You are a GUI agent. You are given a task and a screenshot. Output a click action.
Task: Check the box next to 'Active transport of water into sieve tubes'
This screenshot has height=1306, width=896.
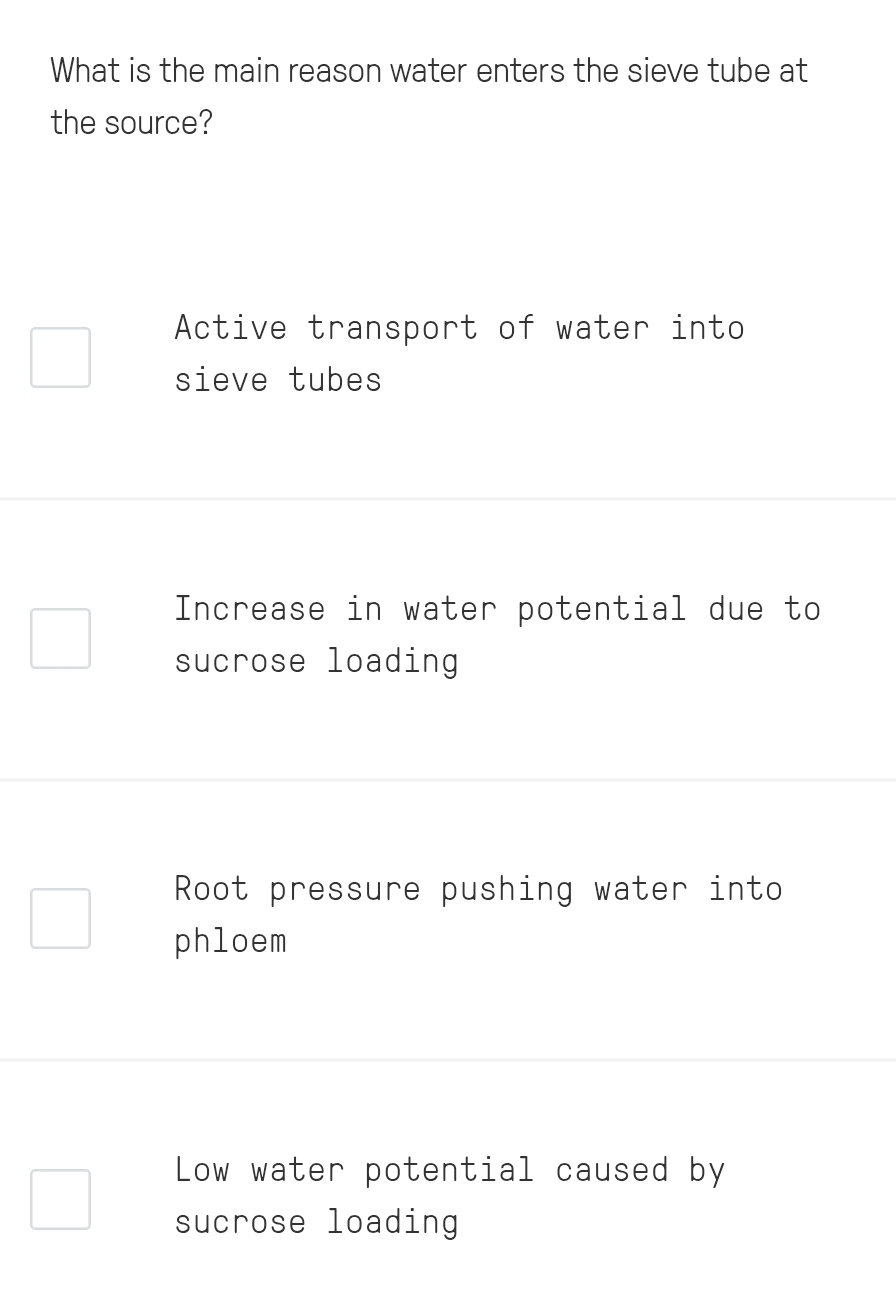[x=60, y=356]
